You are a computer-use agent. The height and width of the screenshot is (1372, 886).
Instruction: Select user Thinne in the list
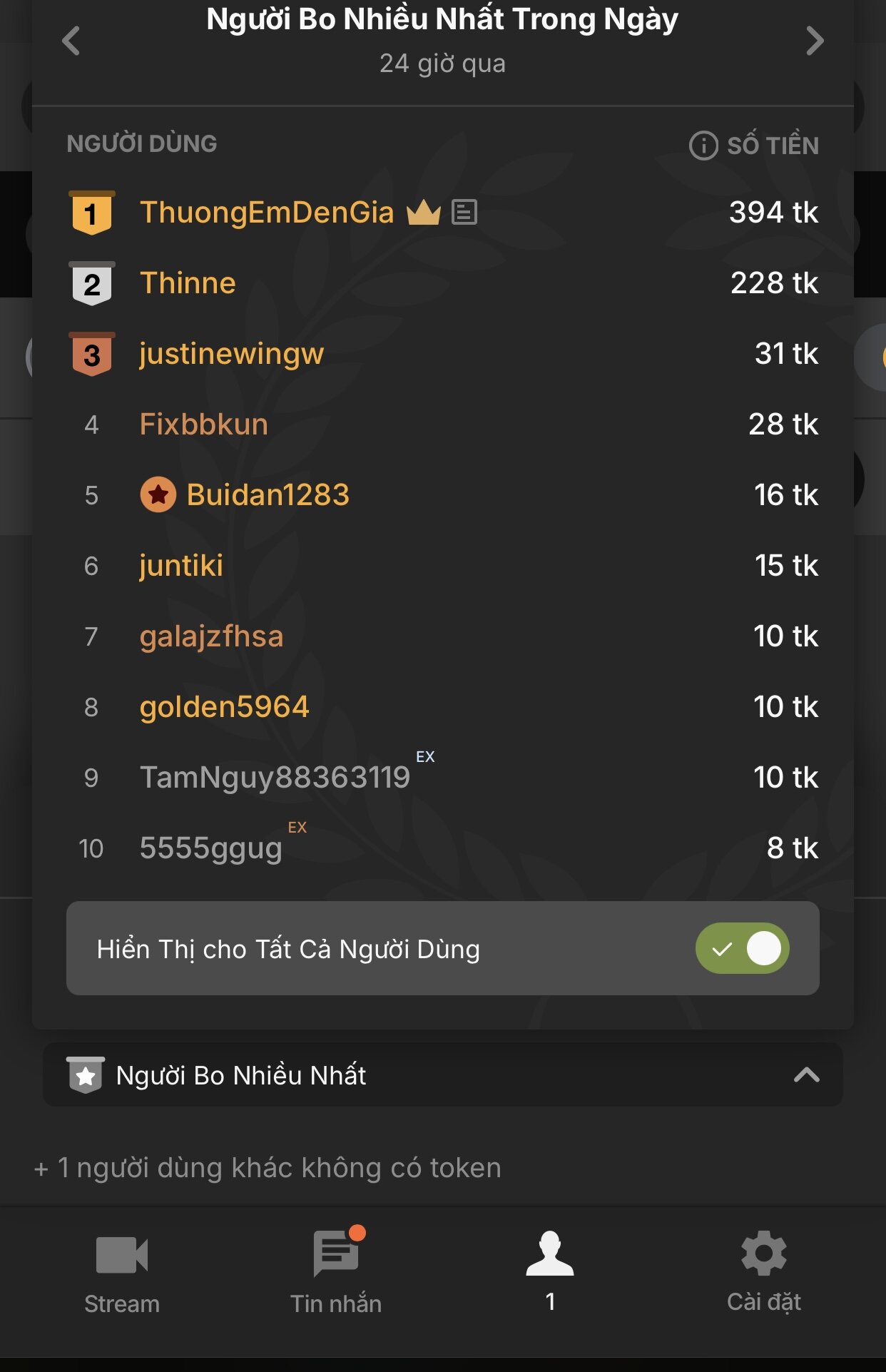click(188, 283)
